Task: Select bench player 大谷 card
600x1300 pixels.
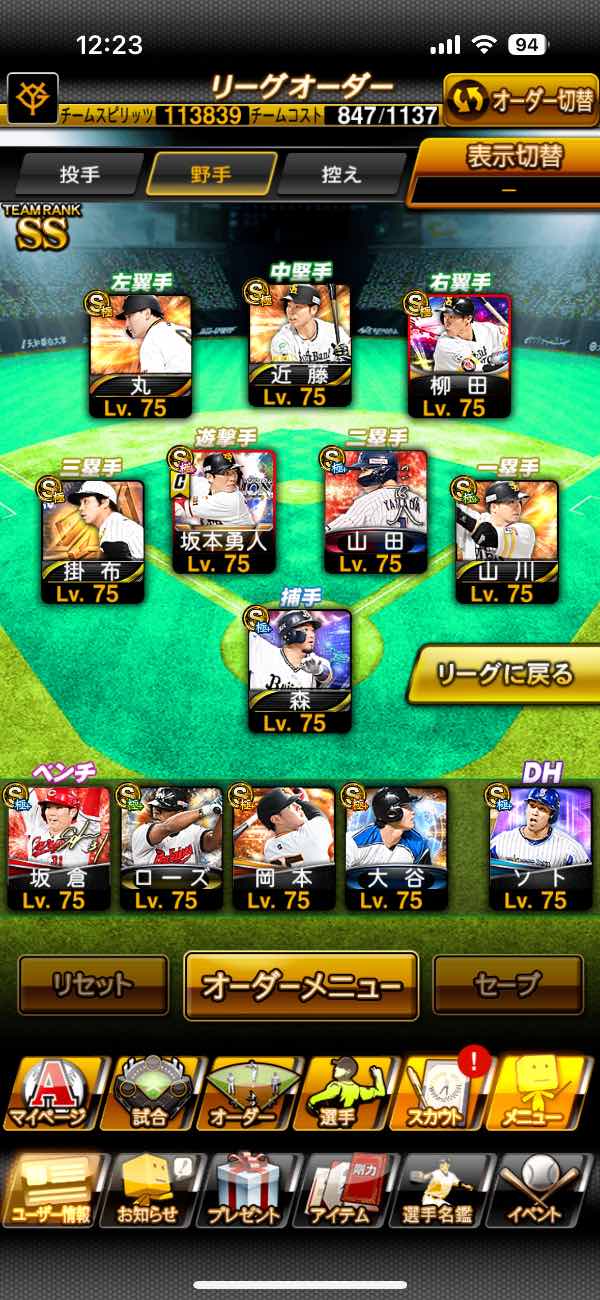Action: (x=396, y=848)
